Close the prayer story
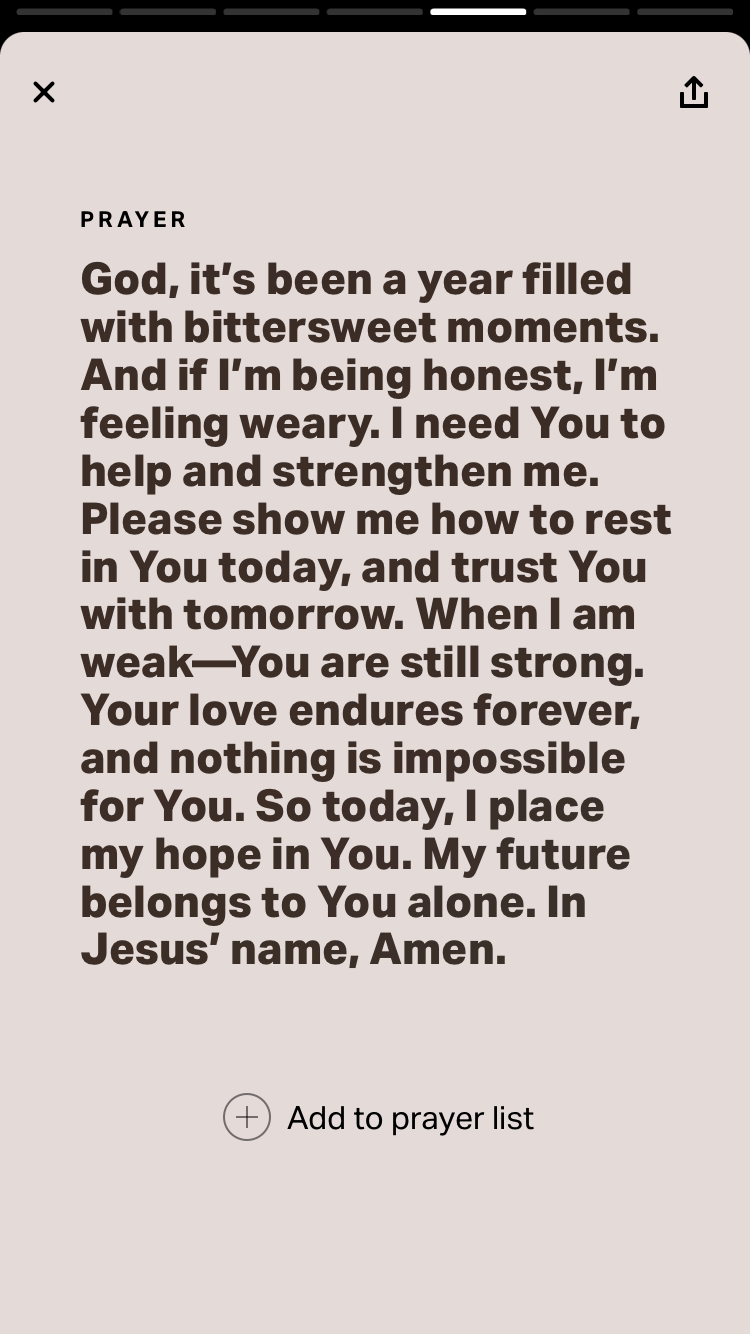The width and height of the screenshot is (750, 1334). [44, 92]
